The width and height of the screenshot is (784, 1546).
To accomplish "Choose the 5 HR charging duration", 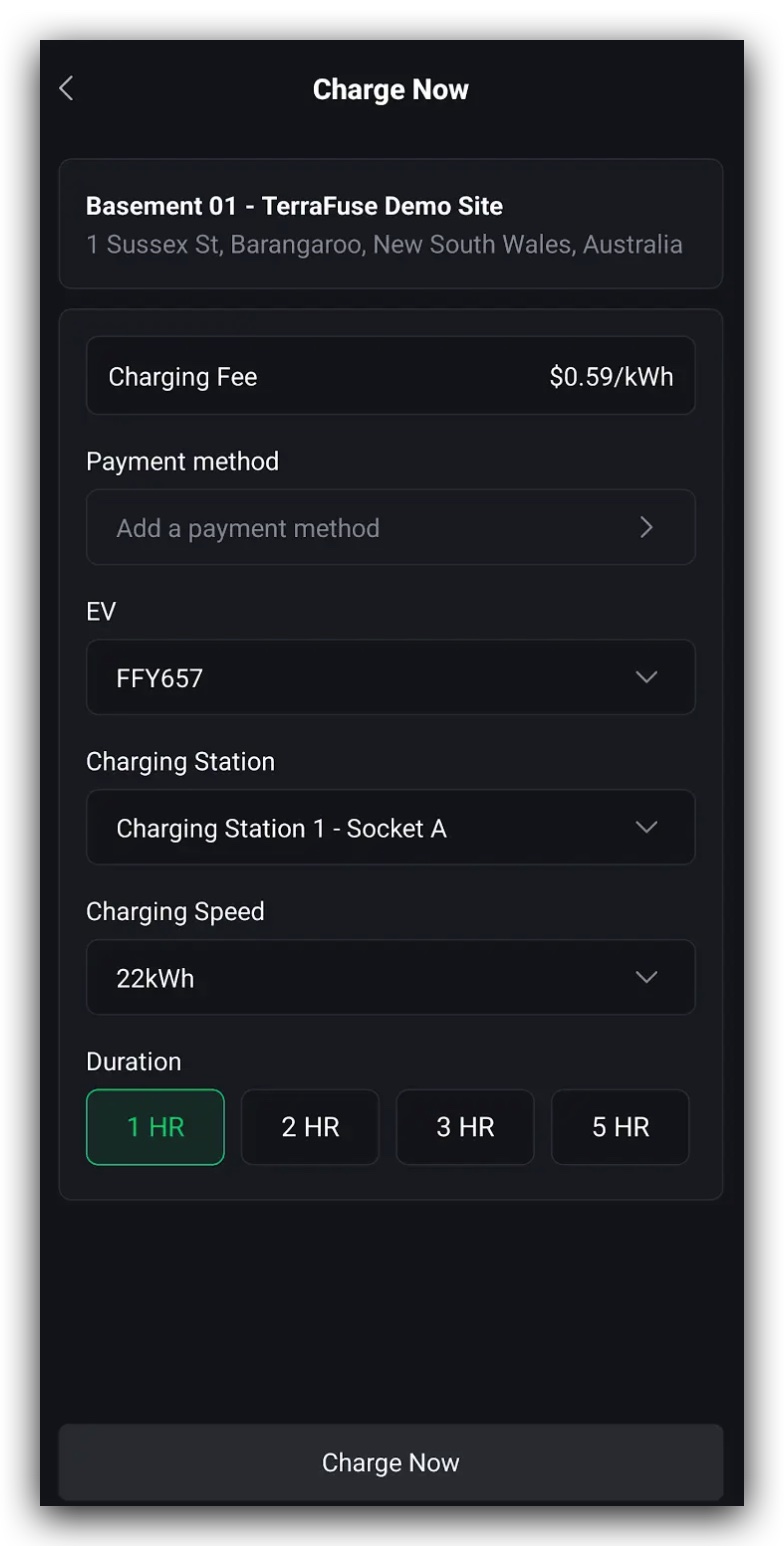I will click(620, 1127).
